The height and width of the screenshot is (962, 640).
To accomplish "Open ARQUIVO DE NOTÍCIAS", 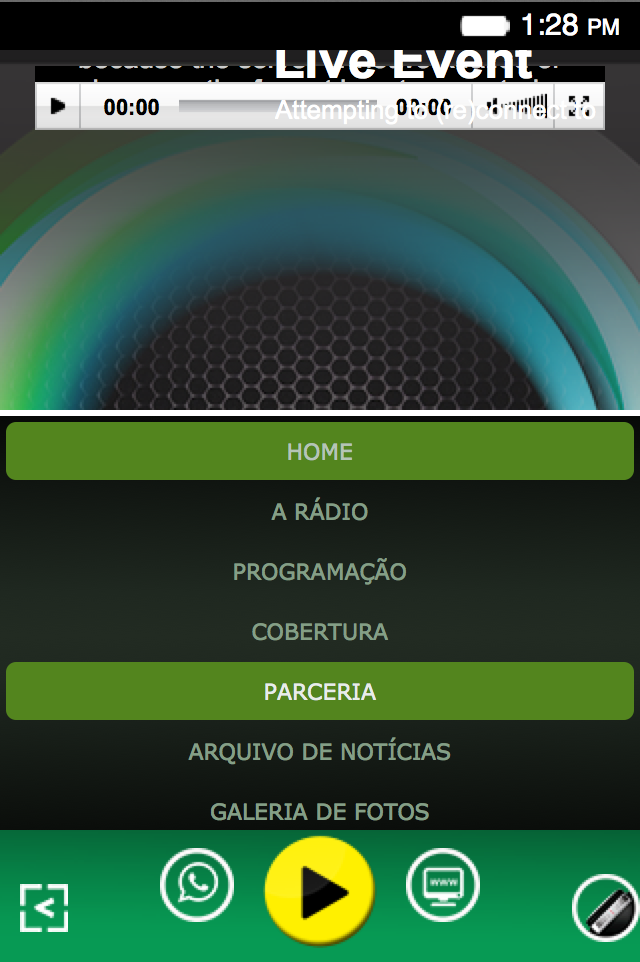I will [x=320, y=752].
